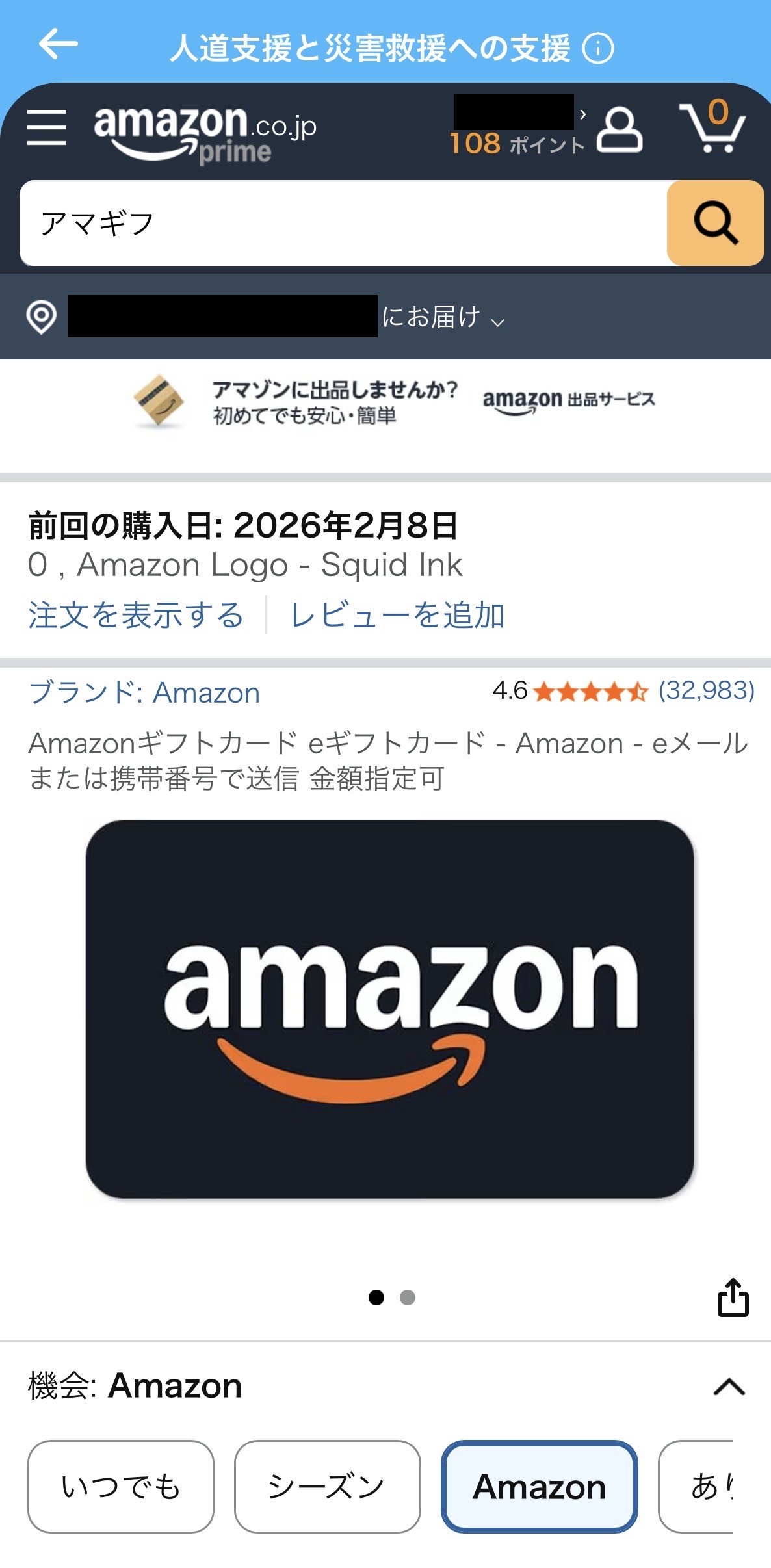Open the account profile icon
The width and height of the screenshot is (771, 1568).
coord(620,130)
